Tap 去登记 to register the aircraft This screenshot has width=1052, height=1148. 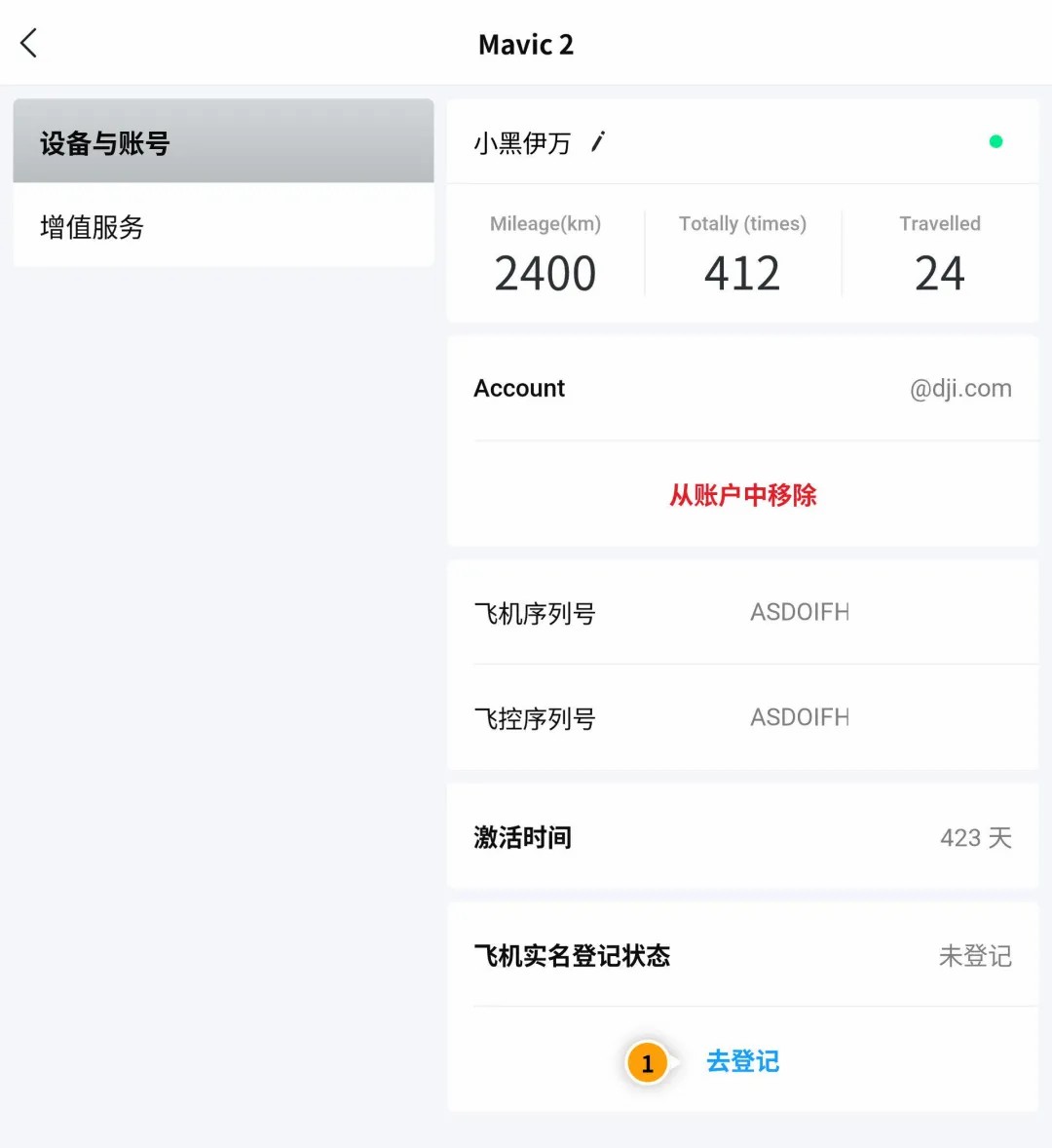tap(742, 1061)
